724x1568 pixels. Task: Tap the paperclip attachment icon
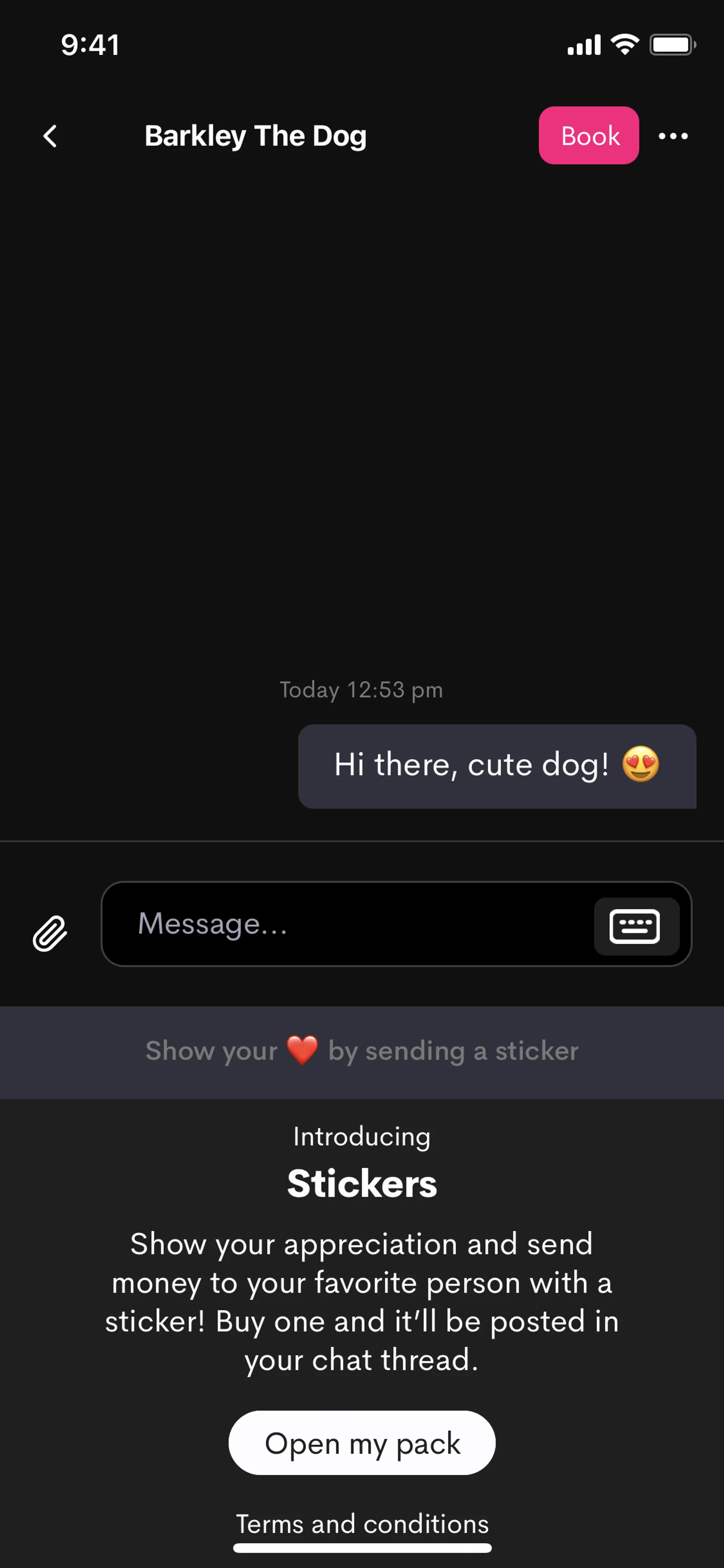tap(50, 932)
